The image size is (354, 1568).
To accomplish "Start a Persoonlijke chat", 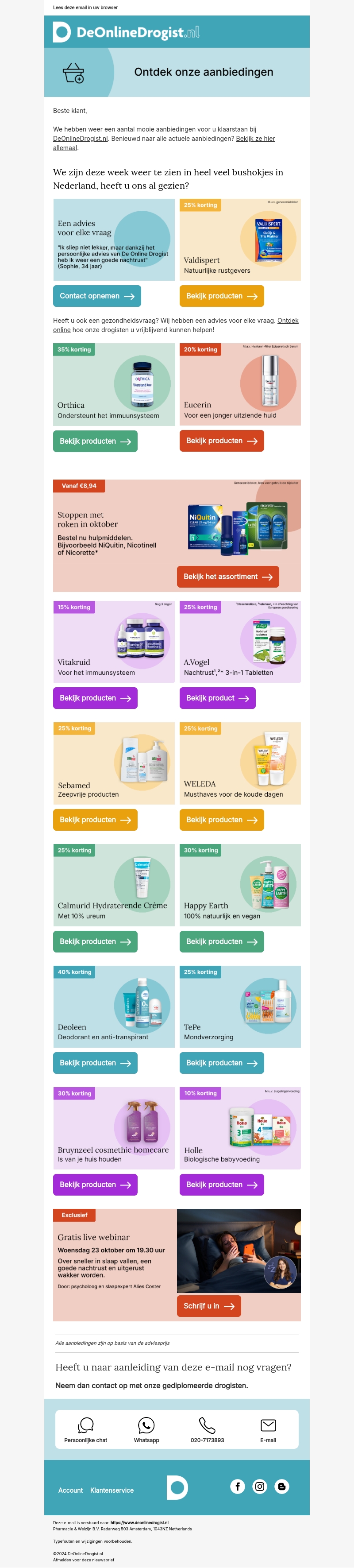I will click(x=86, y=1430).
